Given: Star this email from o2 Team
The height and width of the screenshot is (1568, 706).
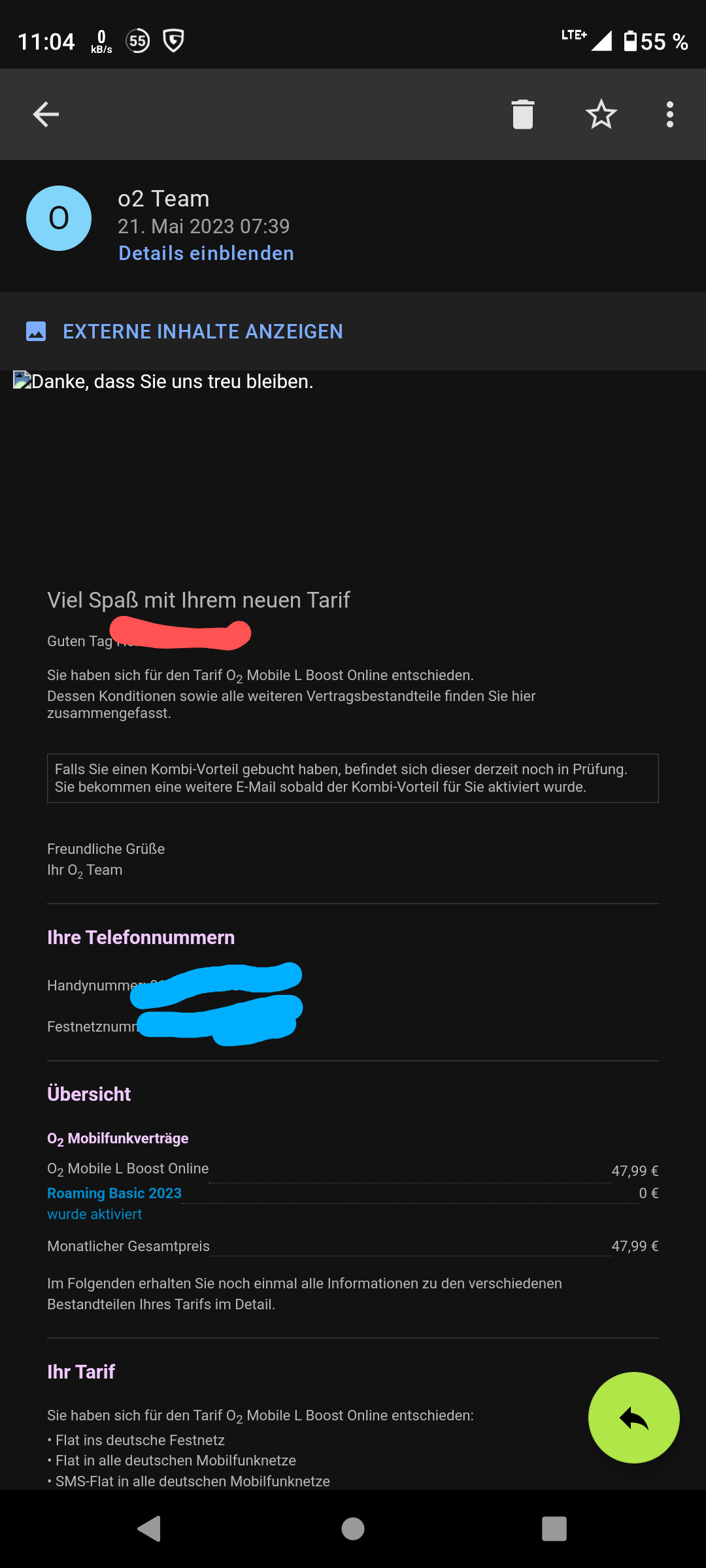Looking at the screenshot, I should click(x=601, y=114).
